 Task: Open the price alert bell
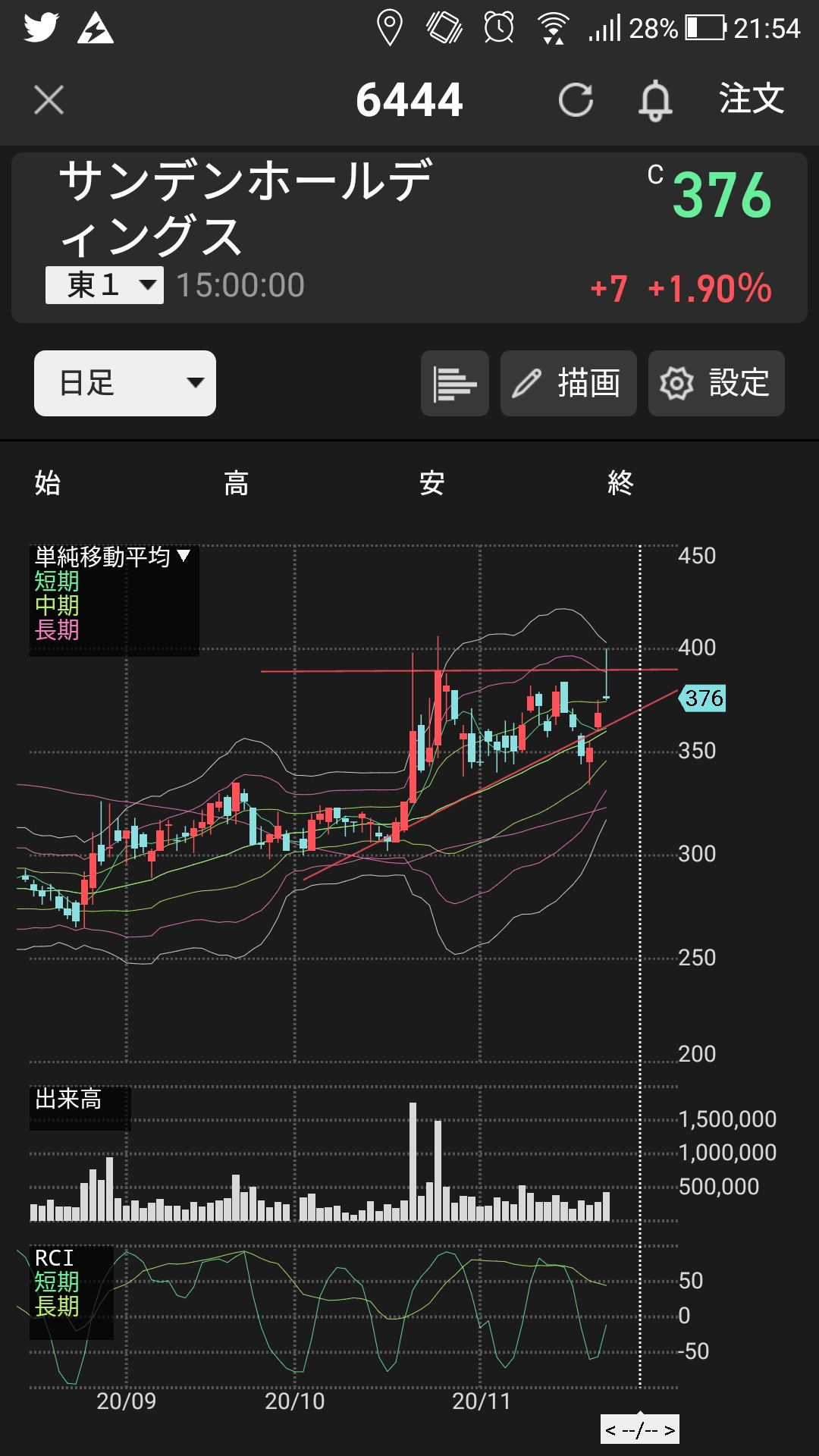[655, 100]
